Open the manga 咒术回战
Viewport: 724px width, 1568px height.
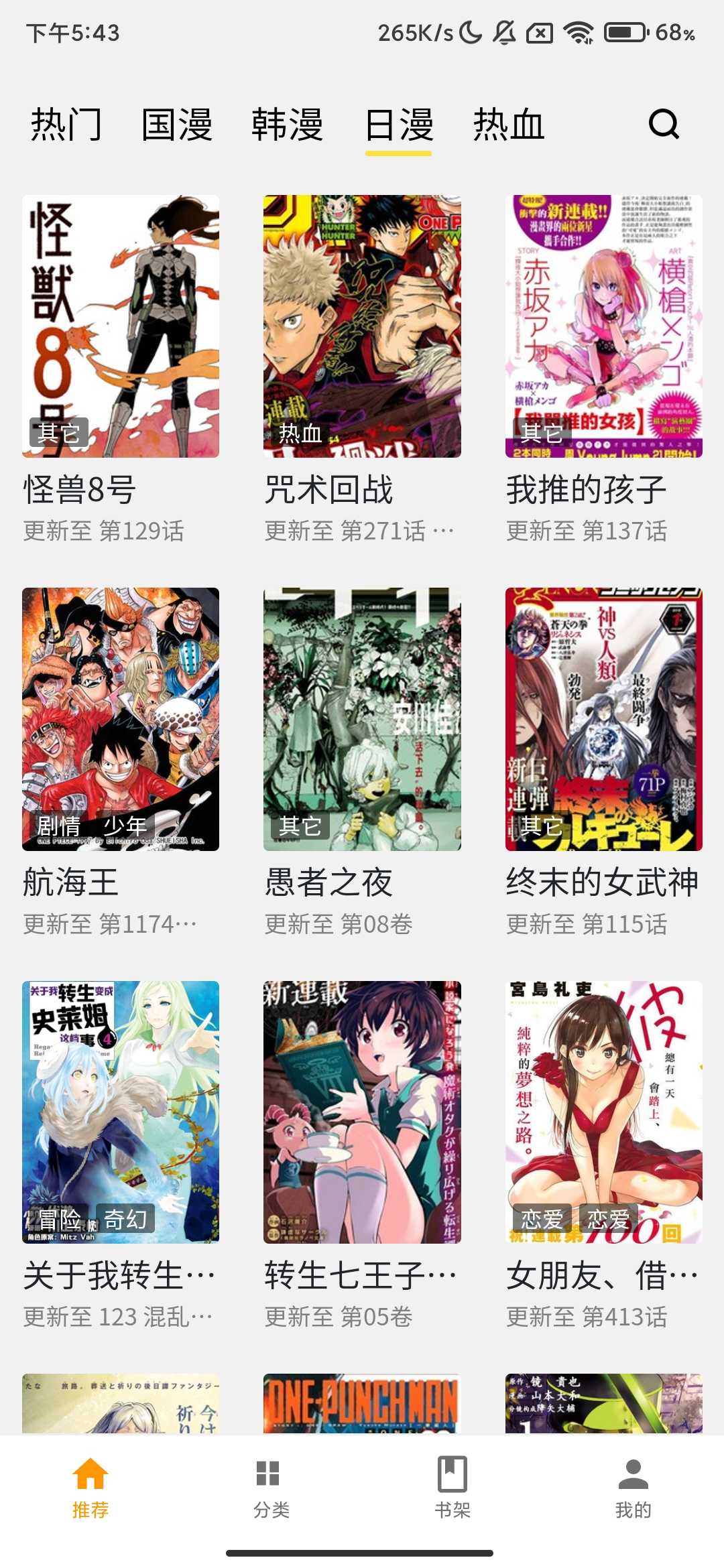click(x=362, y=326)
